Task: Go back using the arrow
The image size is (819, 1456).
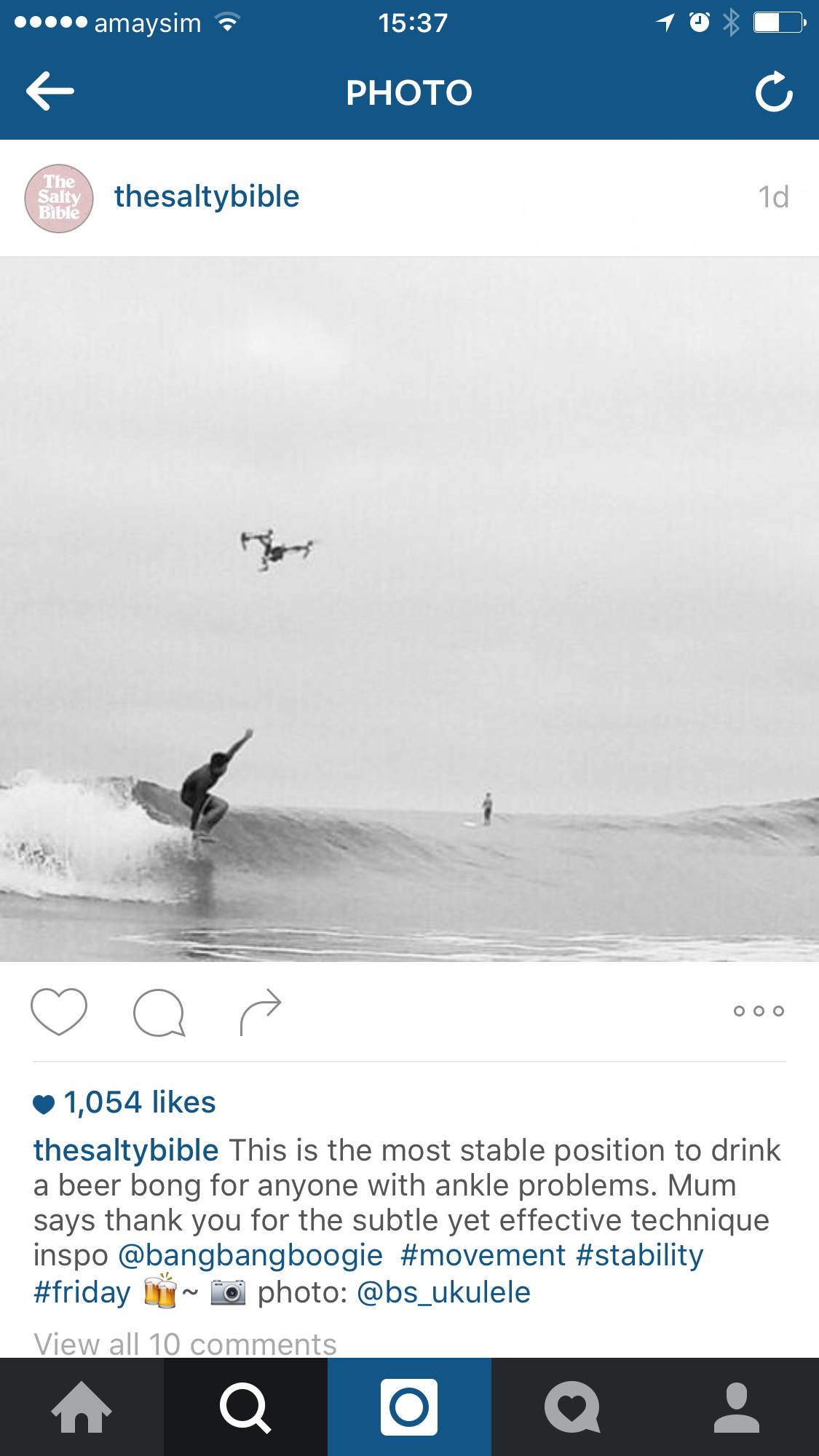Action: (x=50, y=92)
